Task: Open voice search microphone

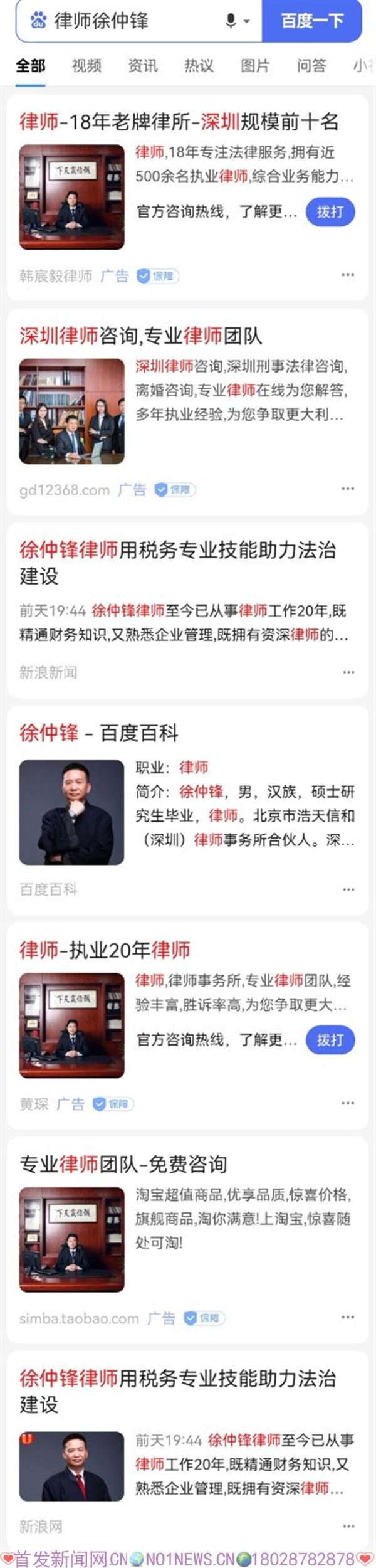Action: point(231,21)
